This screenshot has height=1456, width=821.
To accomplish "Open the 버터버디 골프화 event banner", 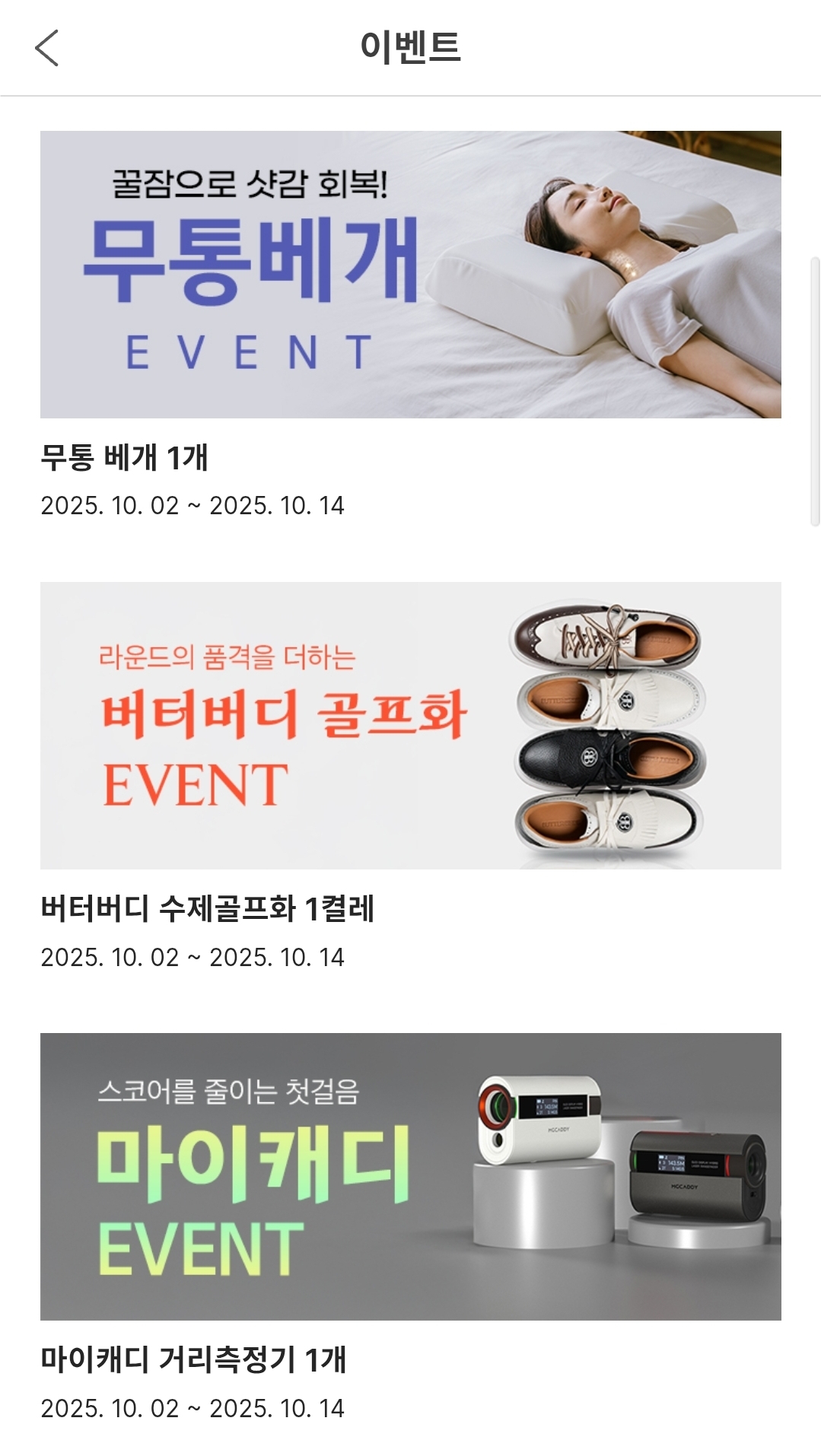I will click(410, 725).
